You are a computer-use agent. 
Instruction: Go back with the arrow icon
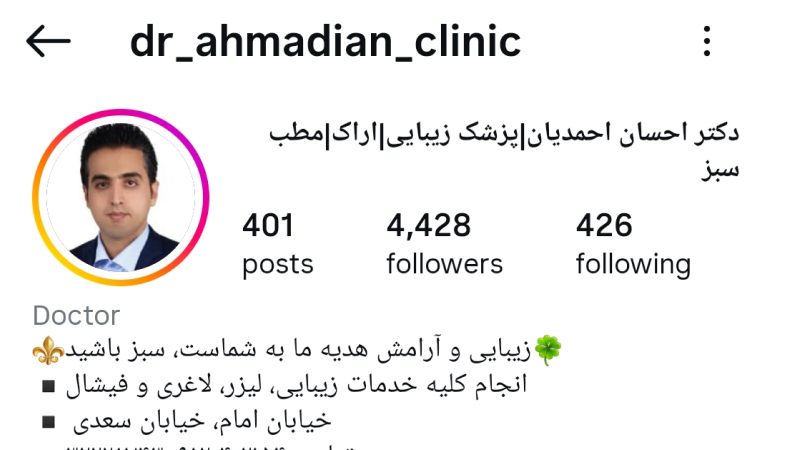coord(48,42)
